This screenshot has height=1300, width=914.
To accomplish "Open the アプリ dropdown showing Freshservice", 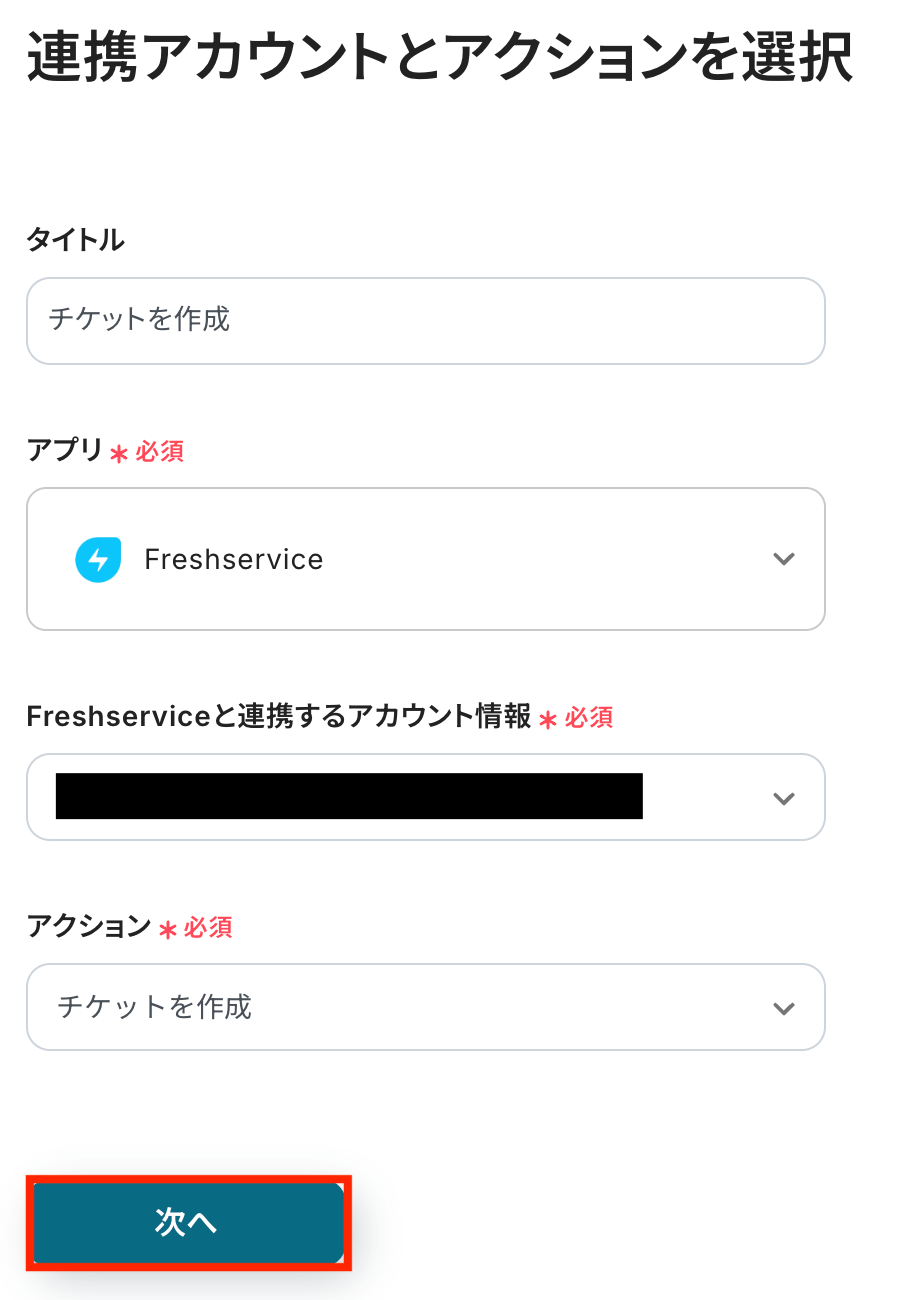I will (x=425, y=559).
